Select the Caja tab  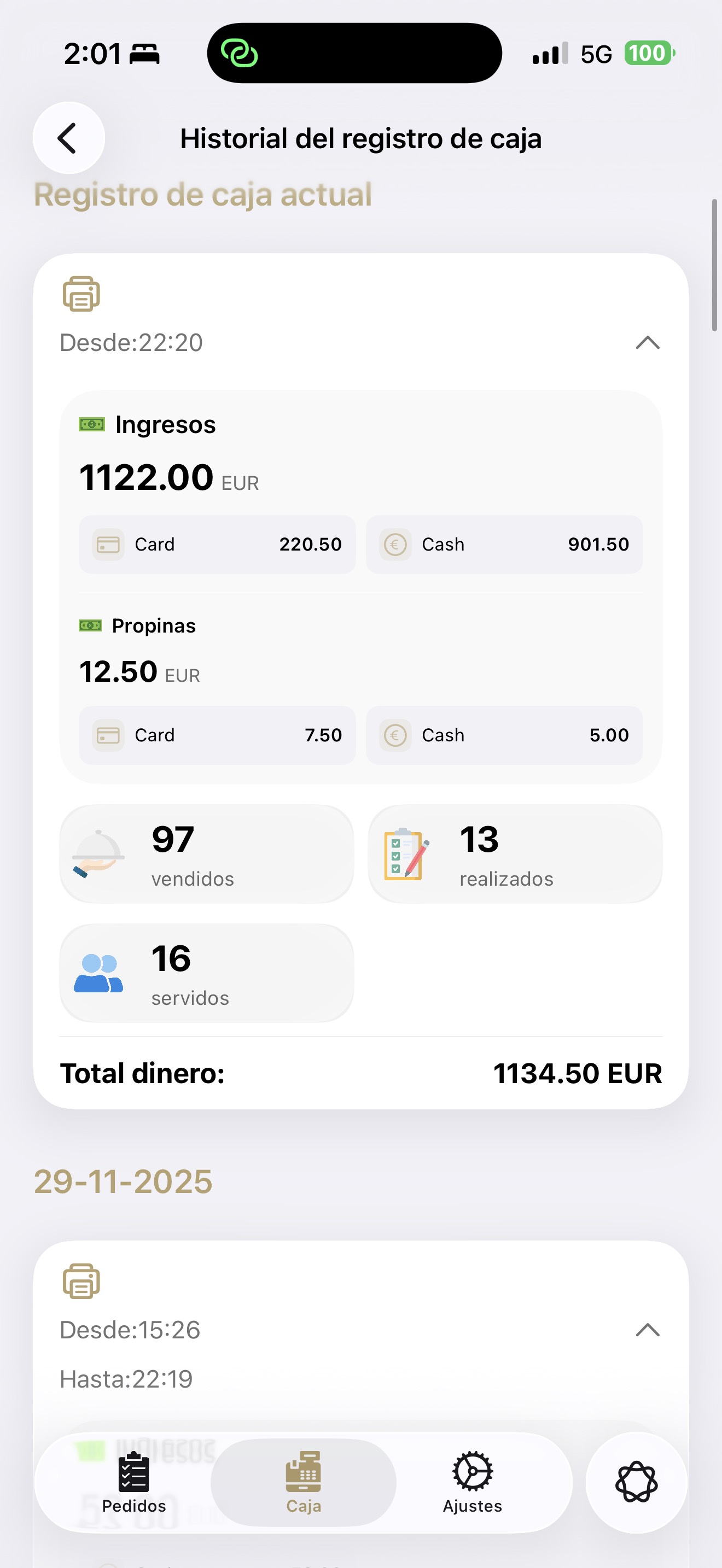[303, 1483]
